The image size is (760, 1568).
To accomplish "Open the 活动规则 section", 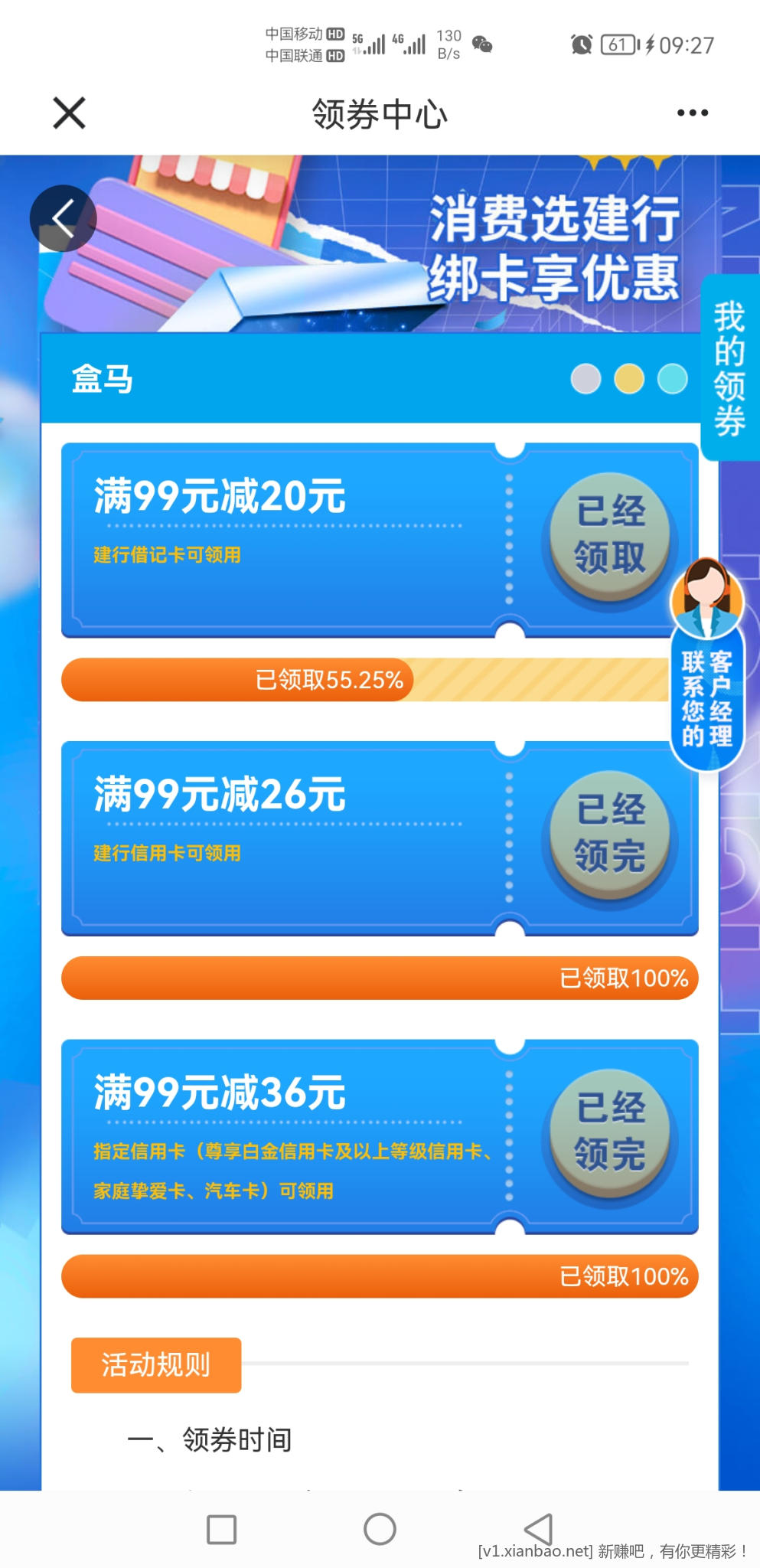I will coord(156,1364).
